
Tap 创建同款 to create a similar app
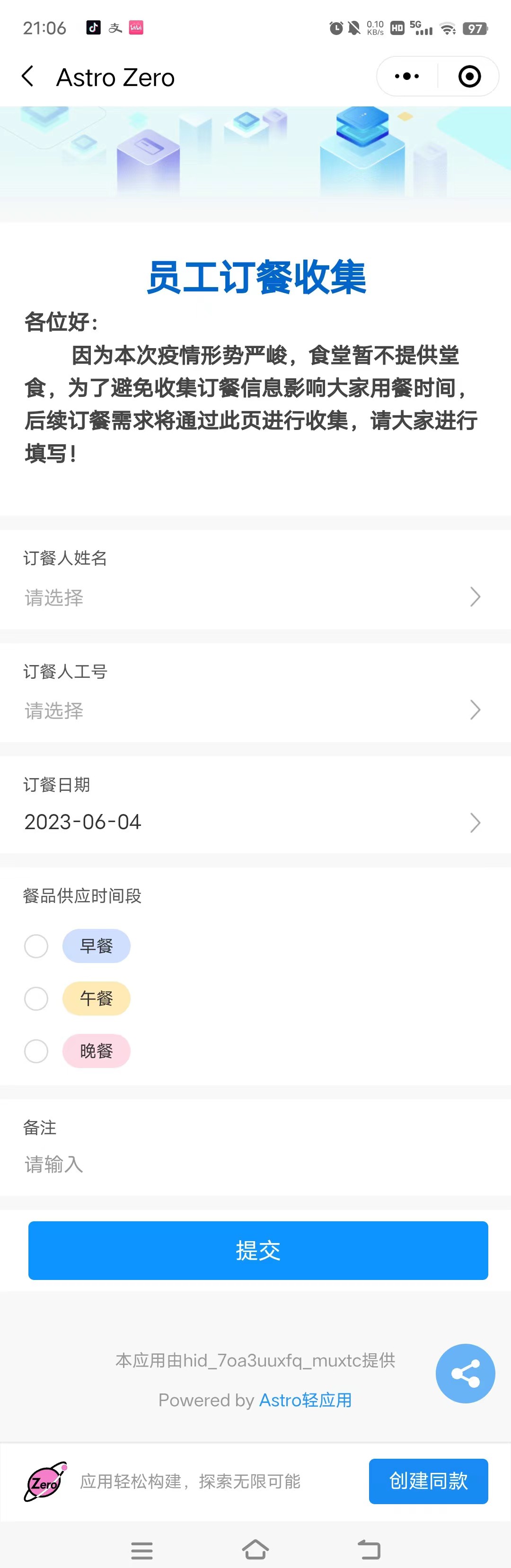coord(428,1481)
